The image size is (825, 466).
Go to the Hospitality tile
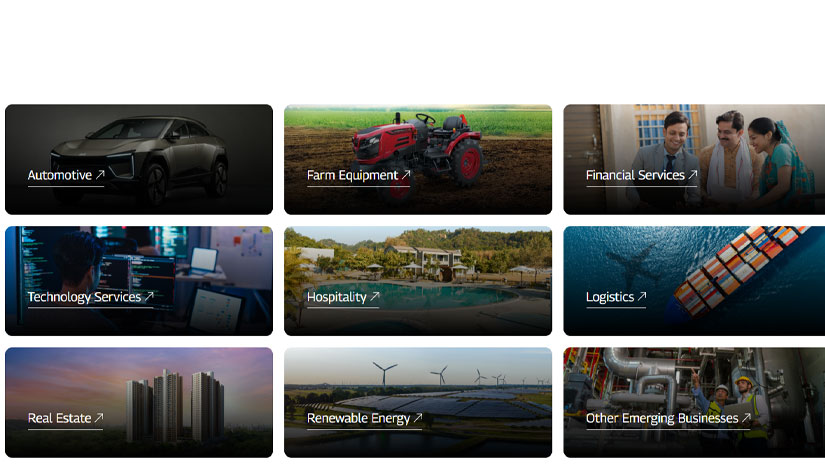tap(417, 281)
